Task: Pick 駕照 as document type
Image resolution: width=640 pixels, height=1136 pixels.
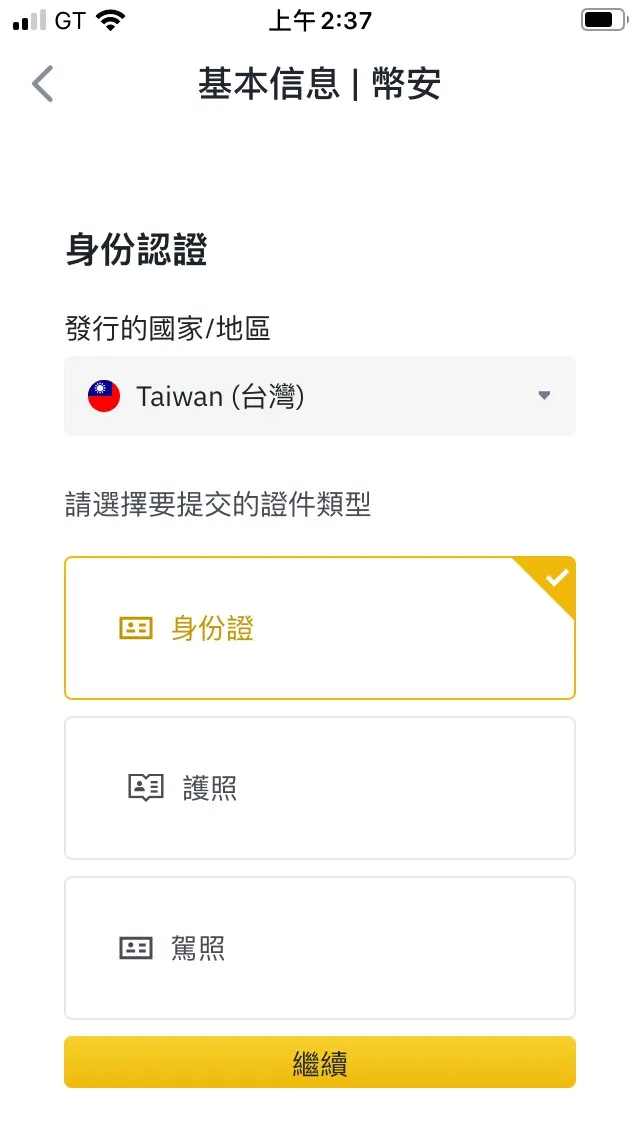Action: pyautogui.click(x=319, y=948)
